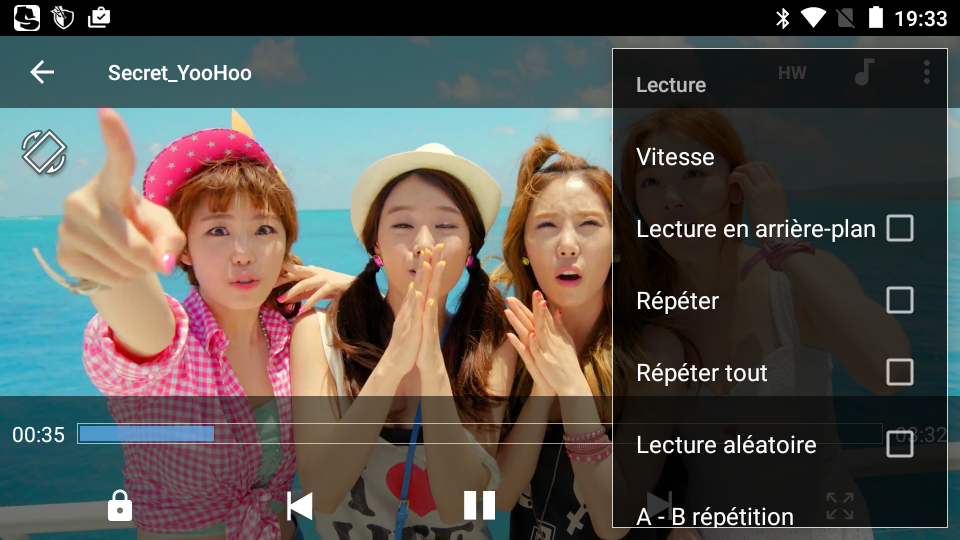Turn on Lecture aléatoire
The width and height of the screenshot is (960, 540).
[899, 445]
